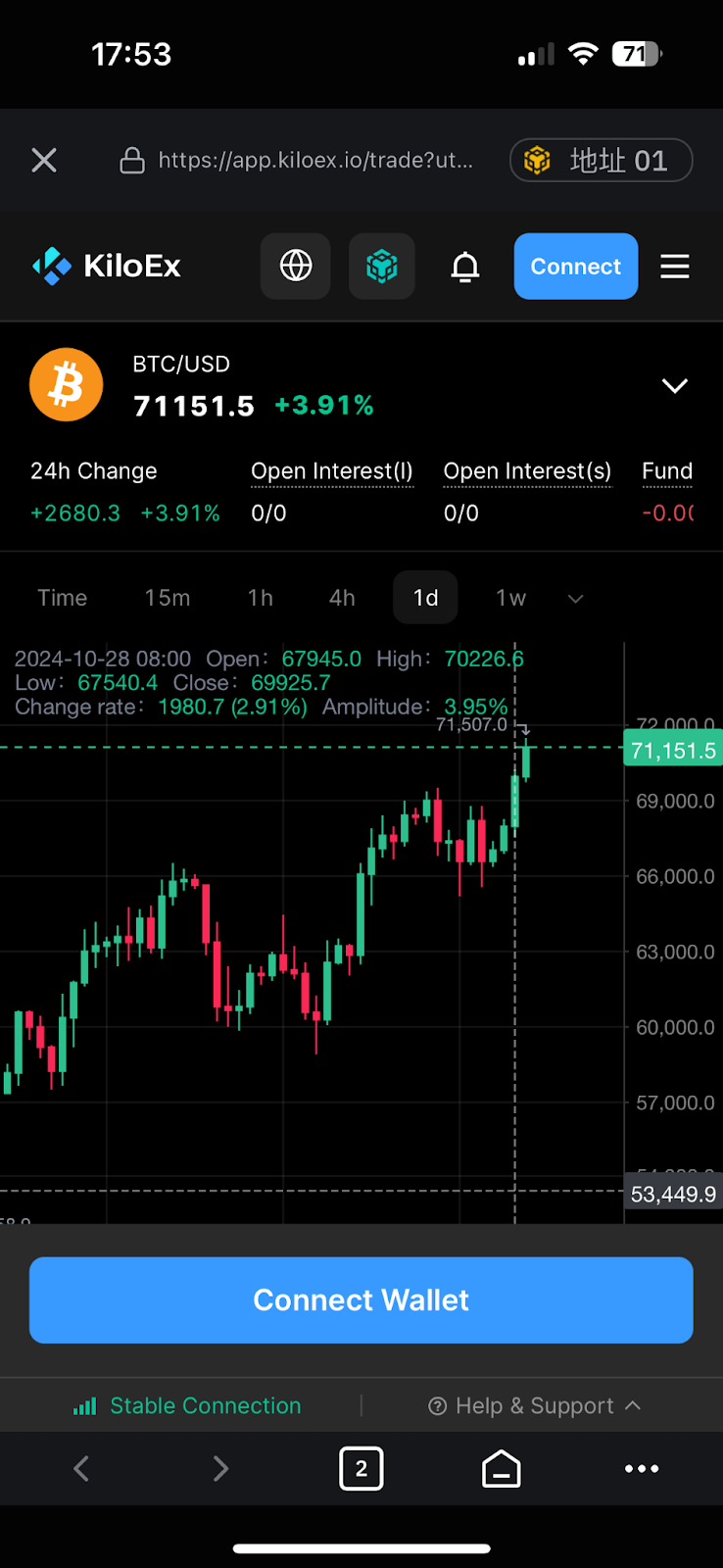This screenshot has height=1568, width=723.
Task: Open the wallet address 地址 01 selector
Action: tap(602, 160)
